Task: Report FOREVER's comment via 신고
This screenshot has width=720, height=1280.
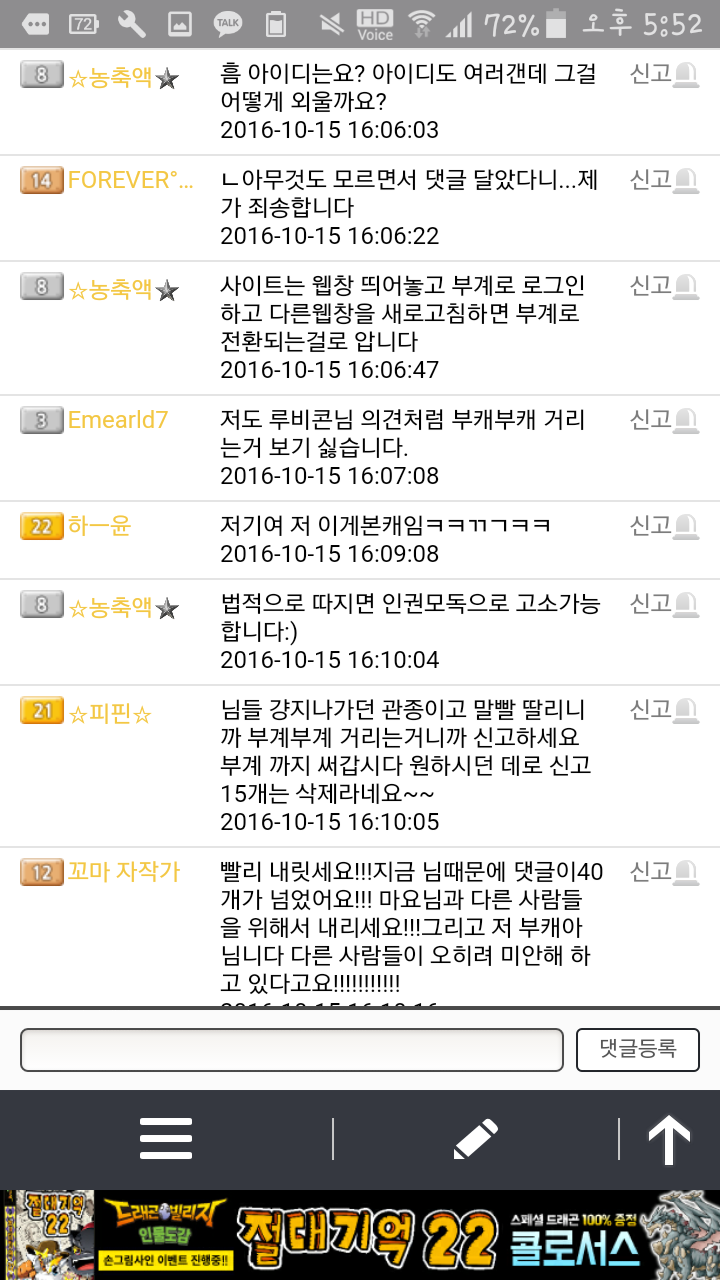Action: point(663,180)
